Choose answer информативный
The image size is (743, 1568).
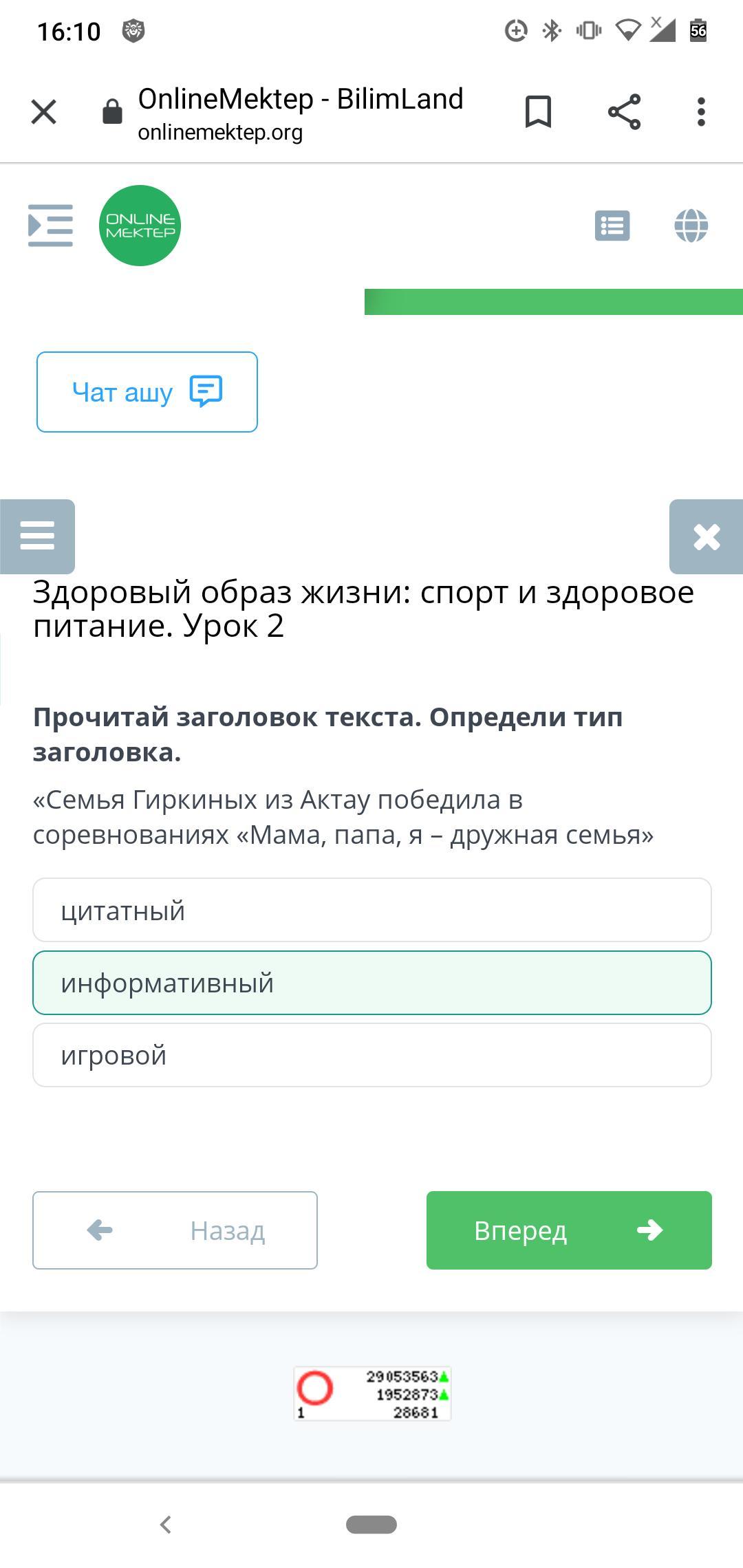(372, 983)
